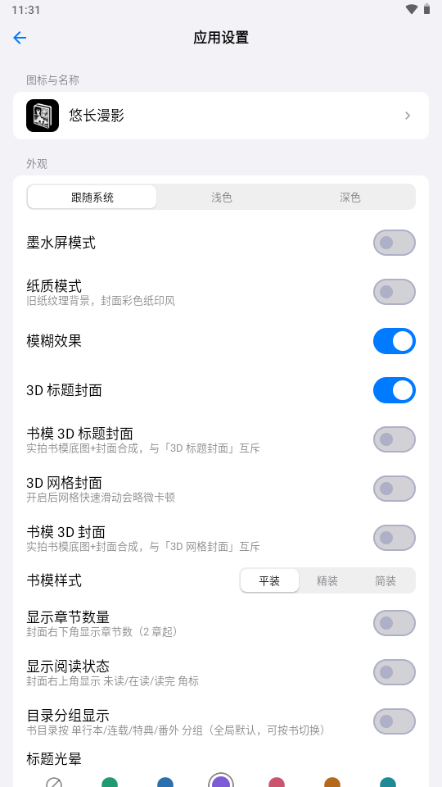Viewport: 442px width, 787px height.
Task: Choose 平装 book mockup style
Action: [269, 581]
